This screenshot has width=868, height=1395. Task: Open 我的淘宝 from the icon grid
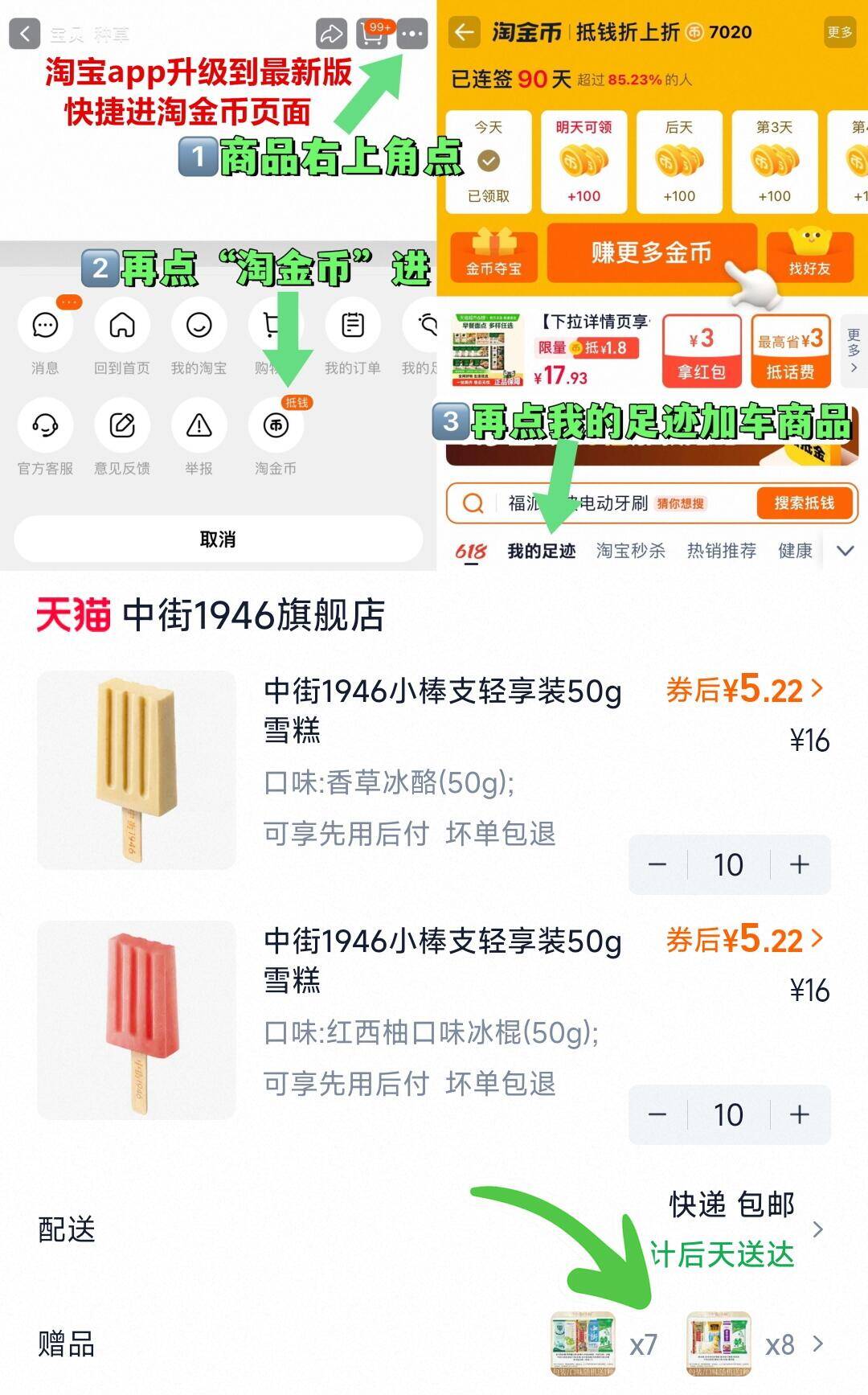[x=199, y=326]
